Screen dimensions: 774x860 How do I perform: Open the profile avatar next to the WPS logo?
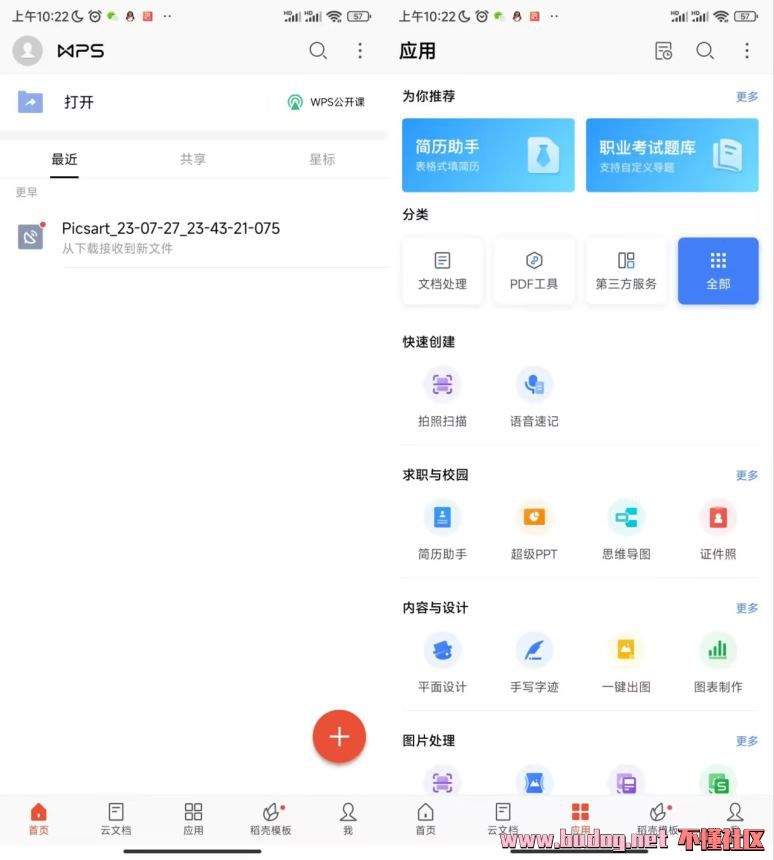28,51
